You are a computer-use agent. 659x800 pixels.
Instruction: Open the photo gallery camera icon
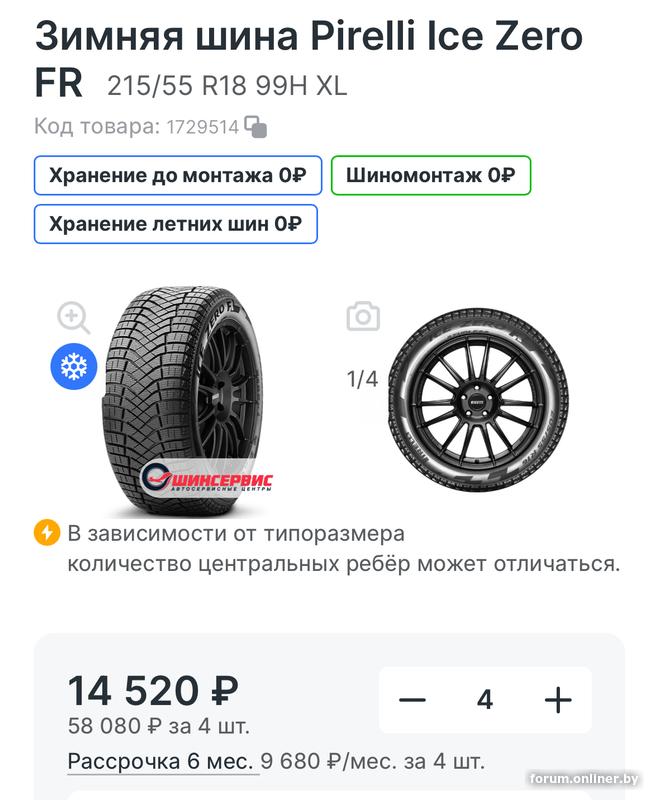click(x=363, y=317)
